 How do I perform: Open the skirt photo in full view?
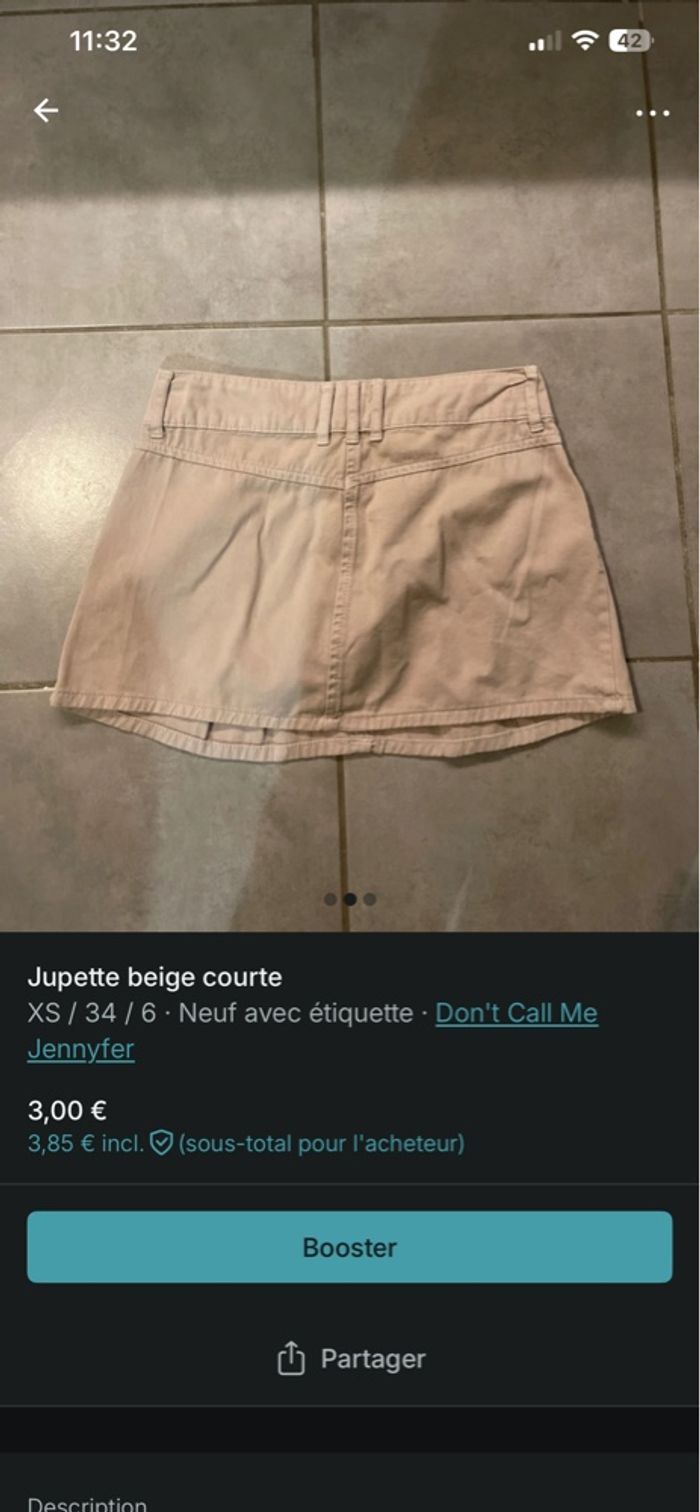(345, 560)
